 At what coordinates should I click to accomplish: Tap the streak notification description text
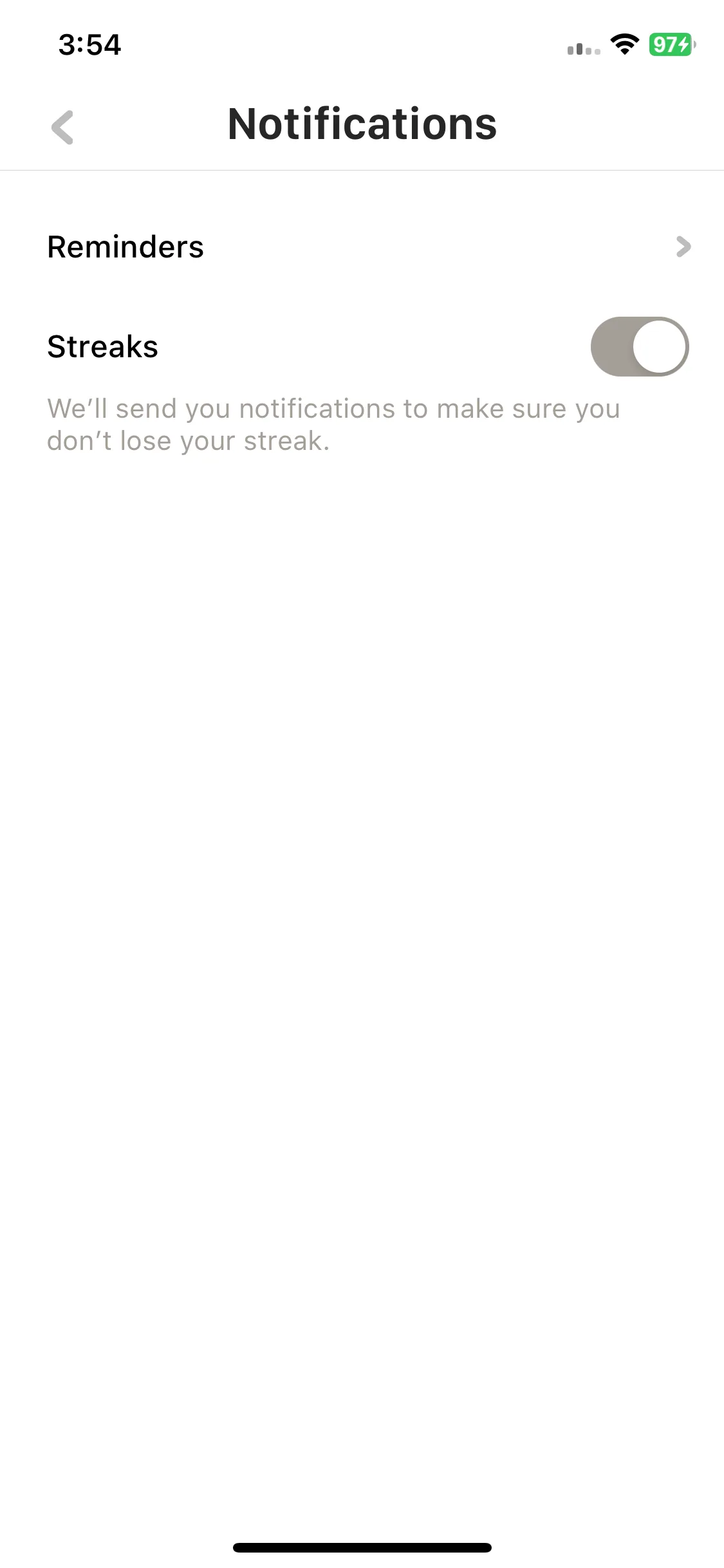point(333,424)
